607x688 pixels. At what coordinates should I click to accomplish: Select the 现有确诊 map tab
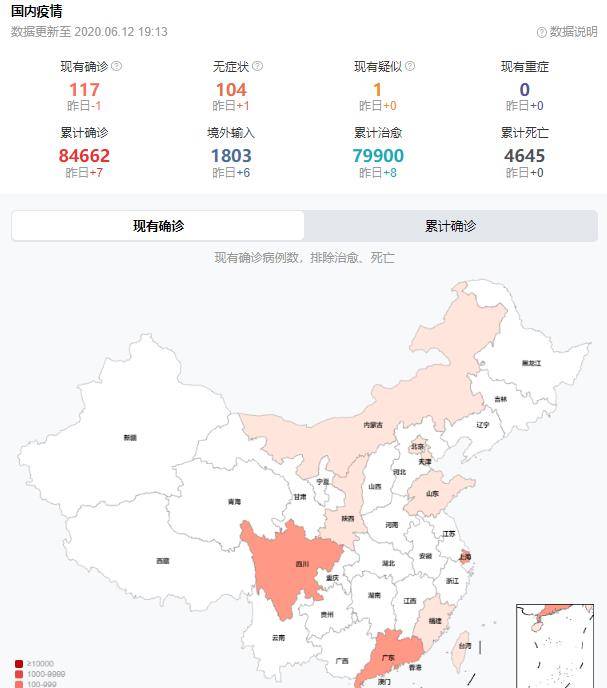158,226
